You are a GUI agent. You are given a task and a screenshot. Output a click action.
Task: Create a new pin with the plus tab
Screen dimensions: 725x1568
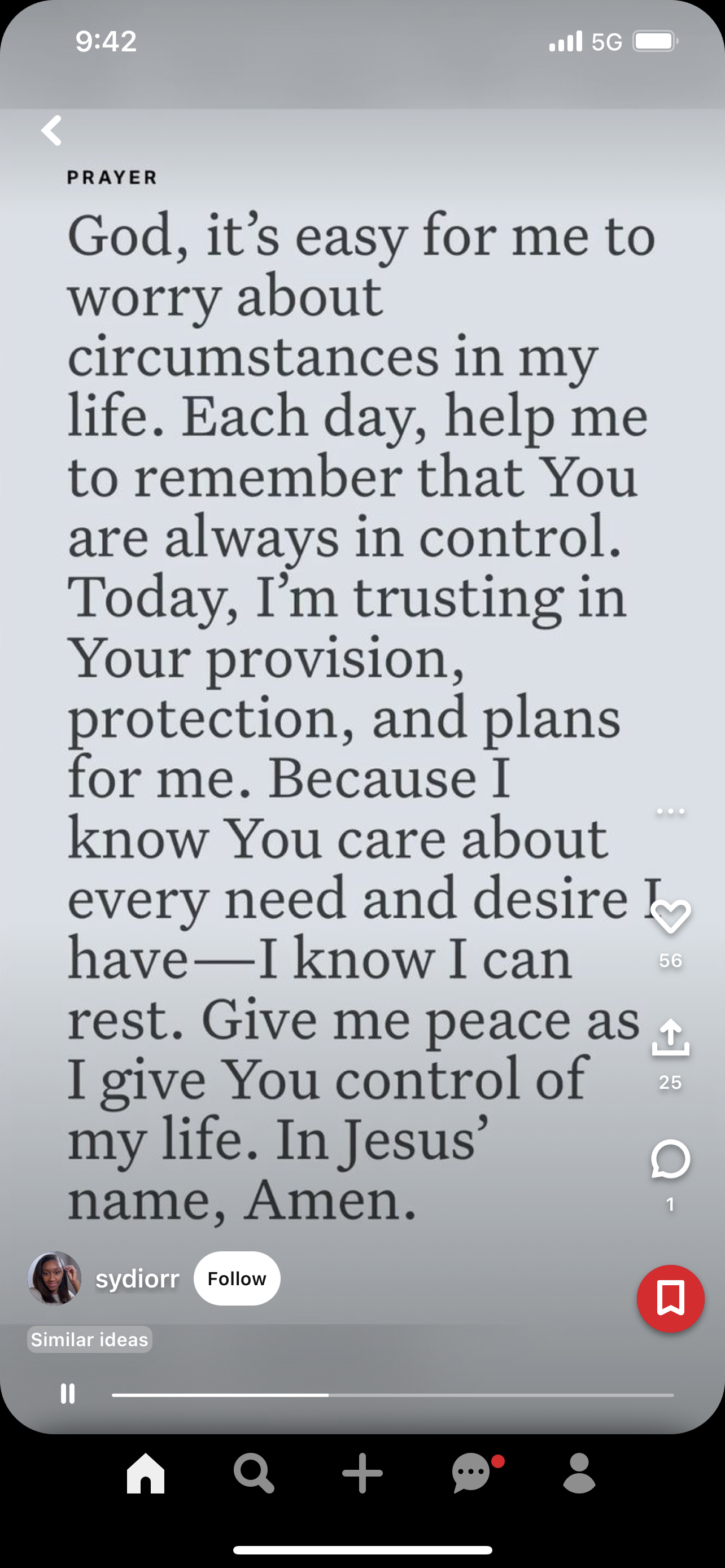point(362,1474)
